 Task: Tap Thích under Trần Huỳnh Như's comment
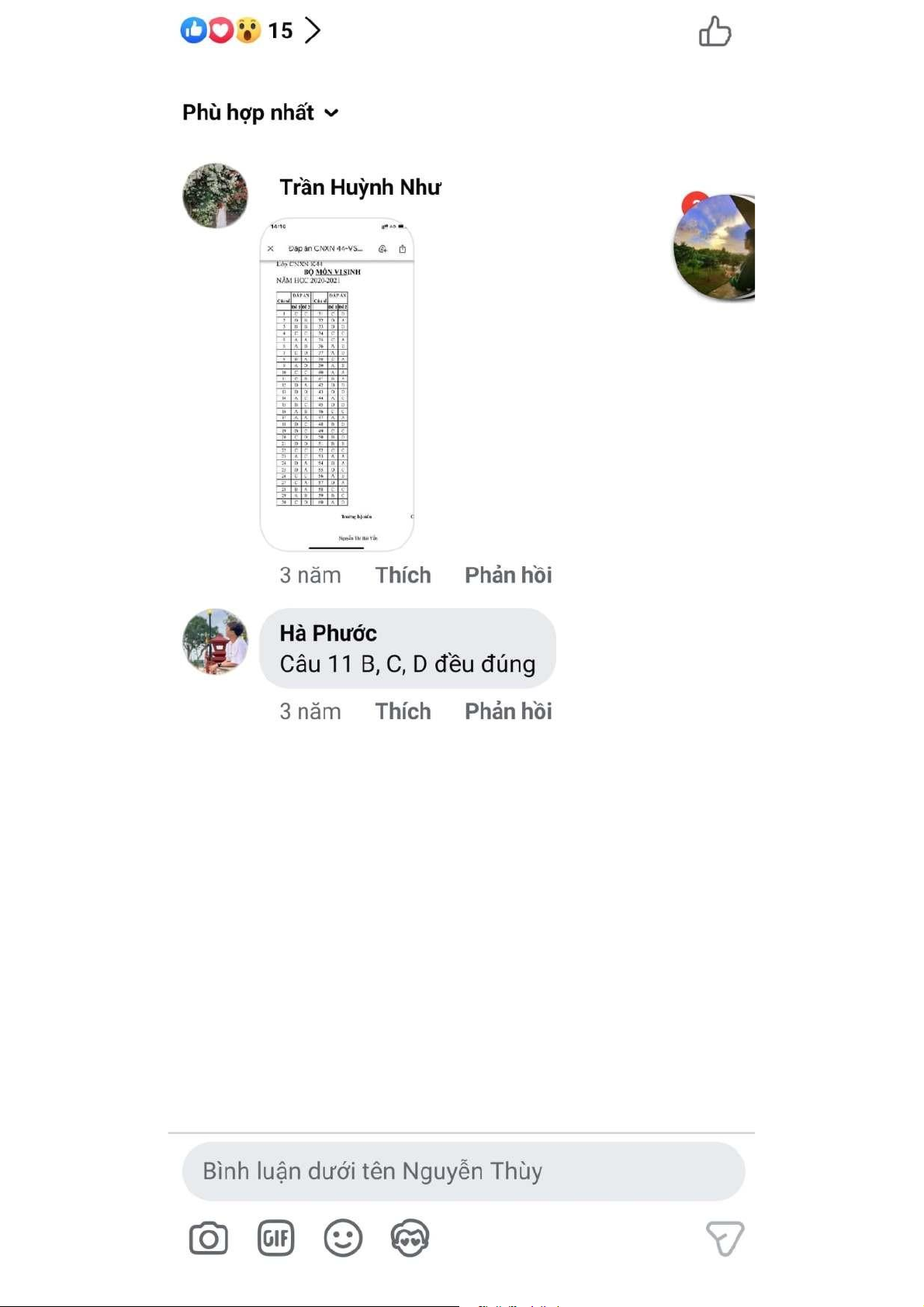[x=403, y=575]
